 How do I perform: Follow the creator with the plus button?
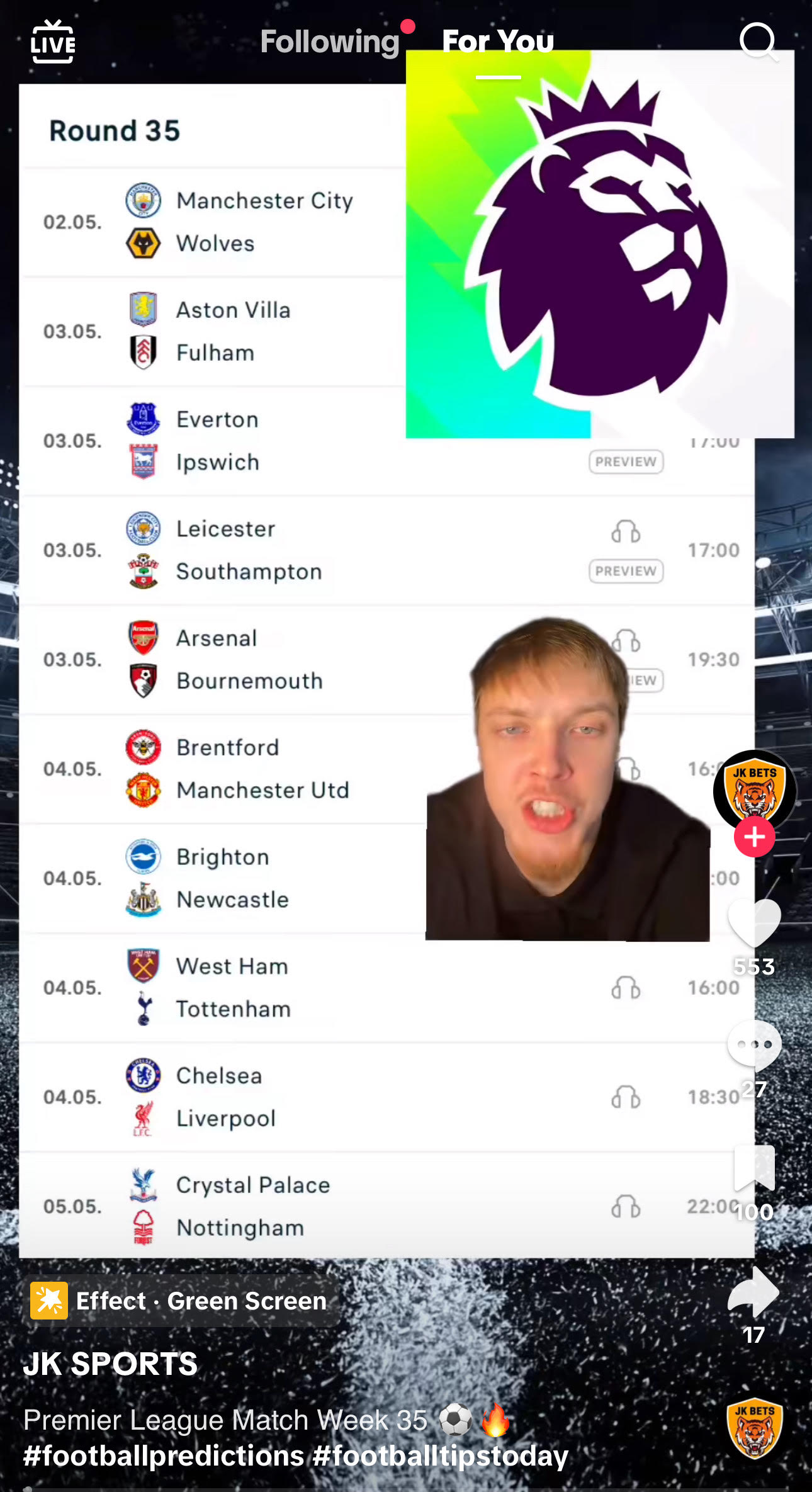pyautogui.click(x=754, y=837)
